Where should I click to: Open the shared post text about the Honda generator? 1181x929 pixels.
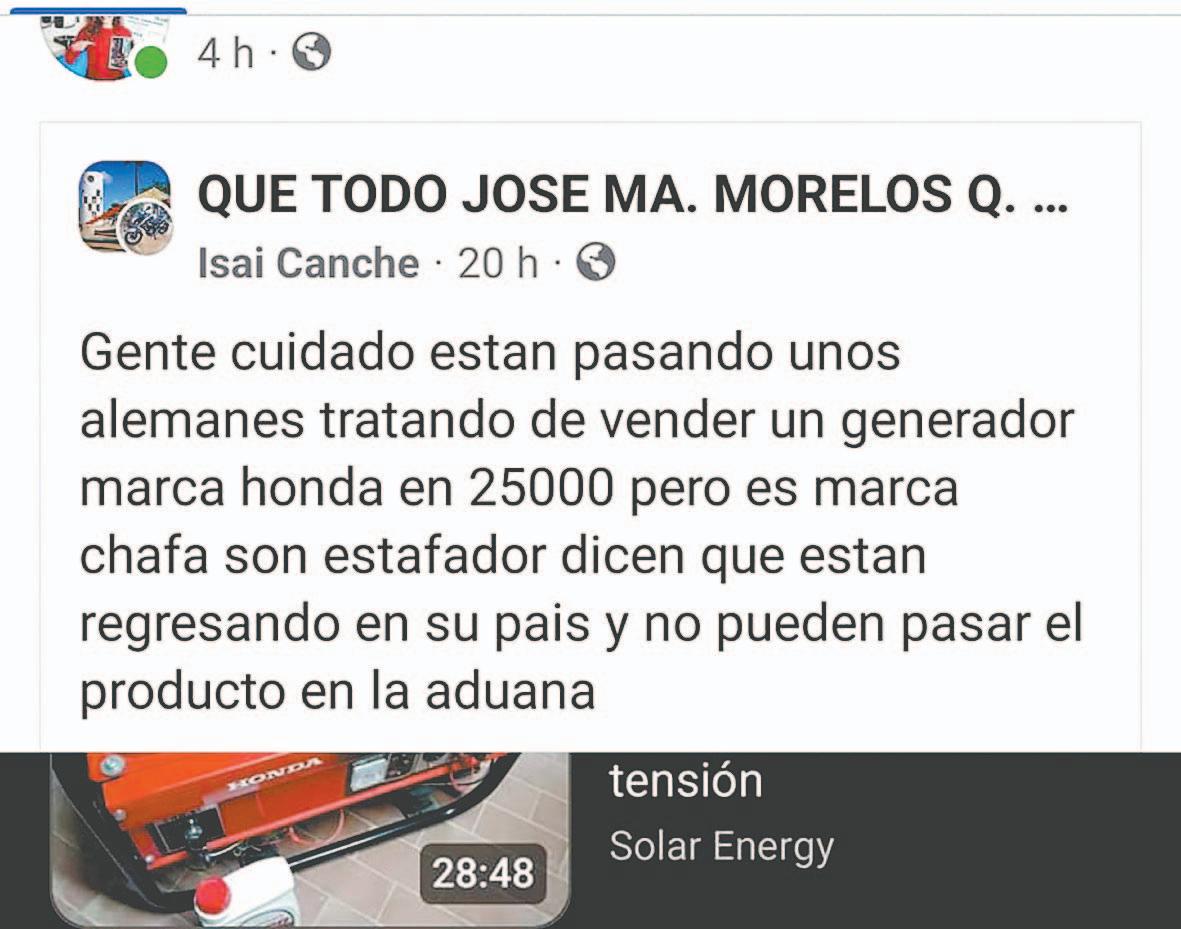581,522
